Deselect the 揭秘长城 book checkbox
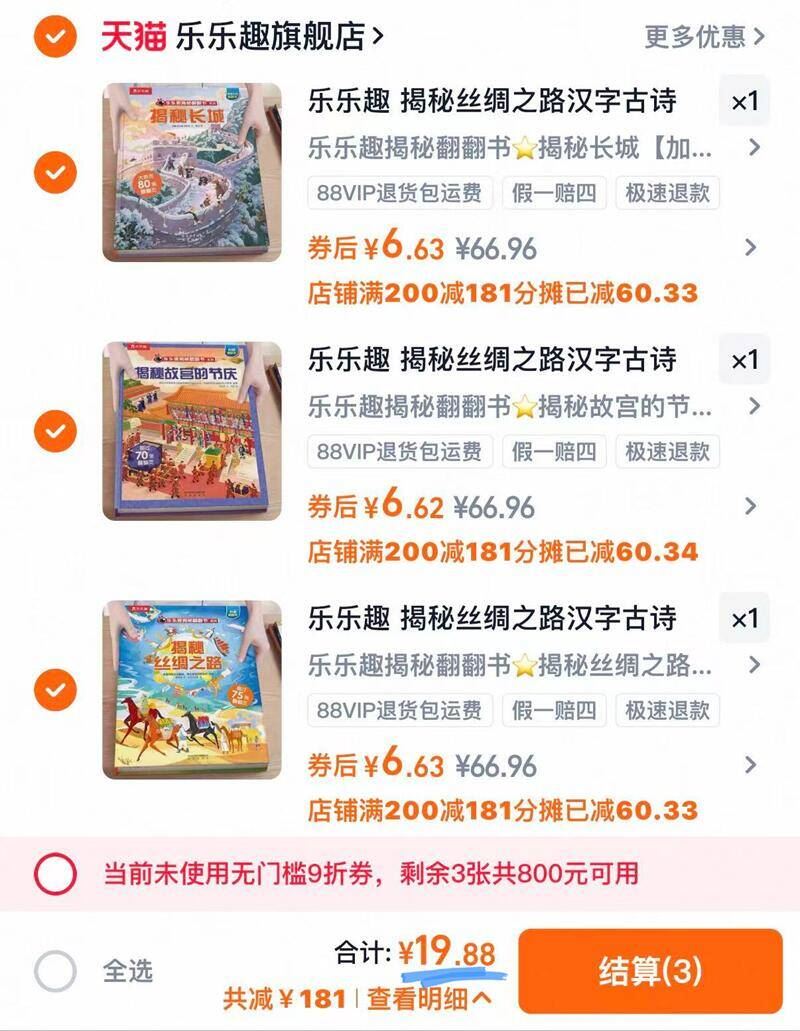The height and width of the screenshot is (1031, 800). [55, 172]
